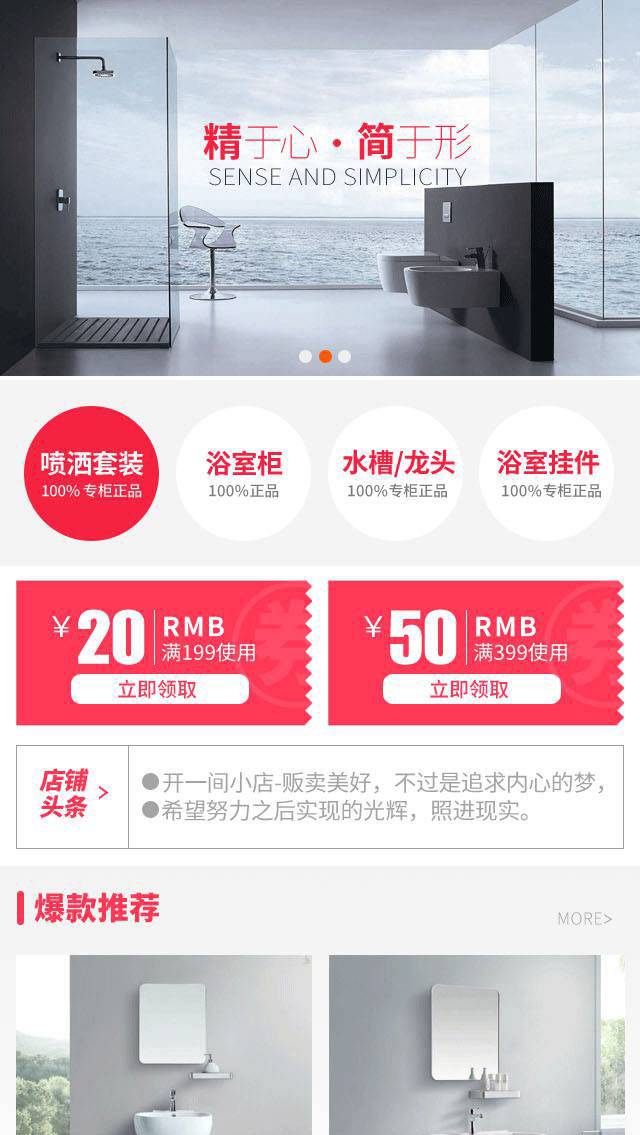Open the 喷洒套装 category
This screenshot has height=1135, width=640.
91,473
